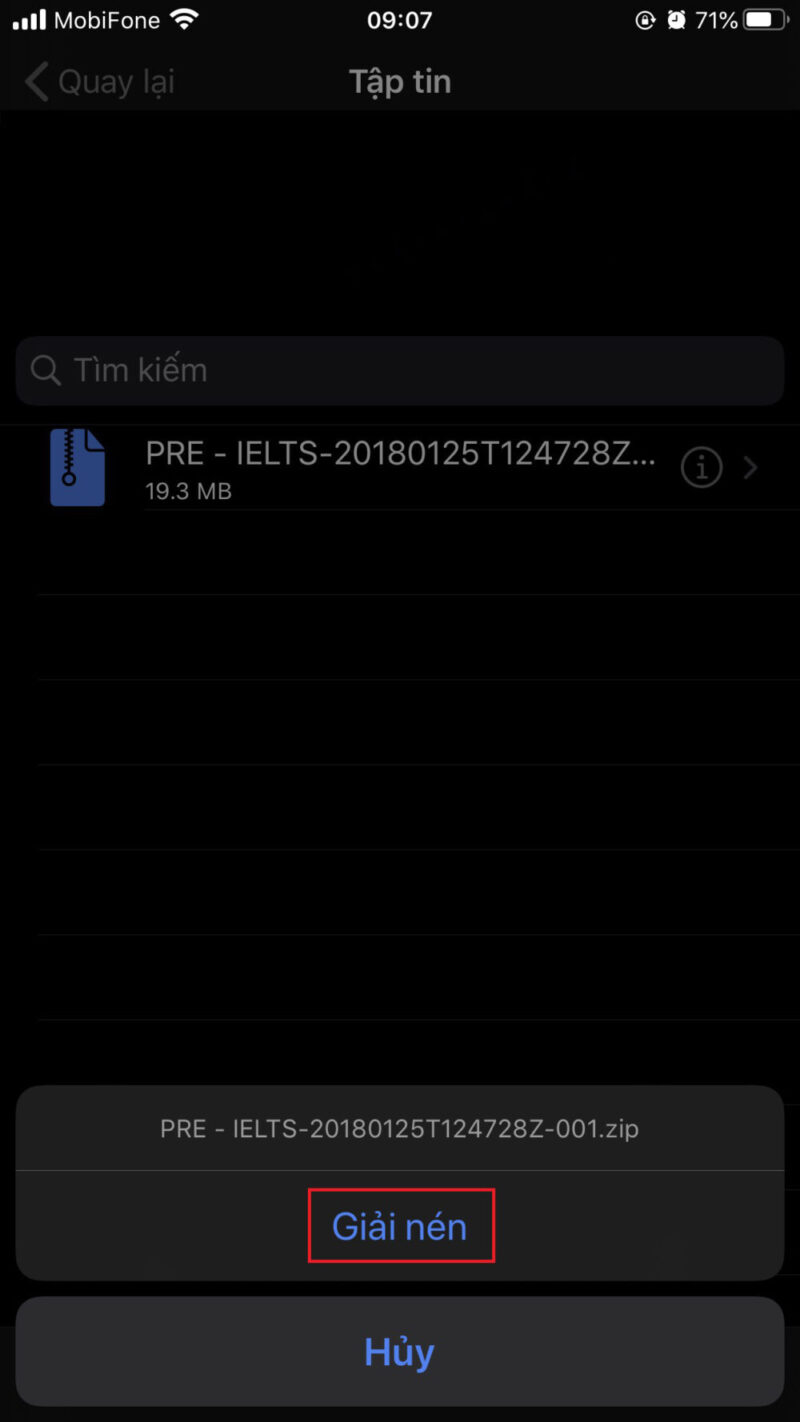Tap the orientation lock icon in status bar
Screen dimensions: 800x1422
click(x=645, y=18)
